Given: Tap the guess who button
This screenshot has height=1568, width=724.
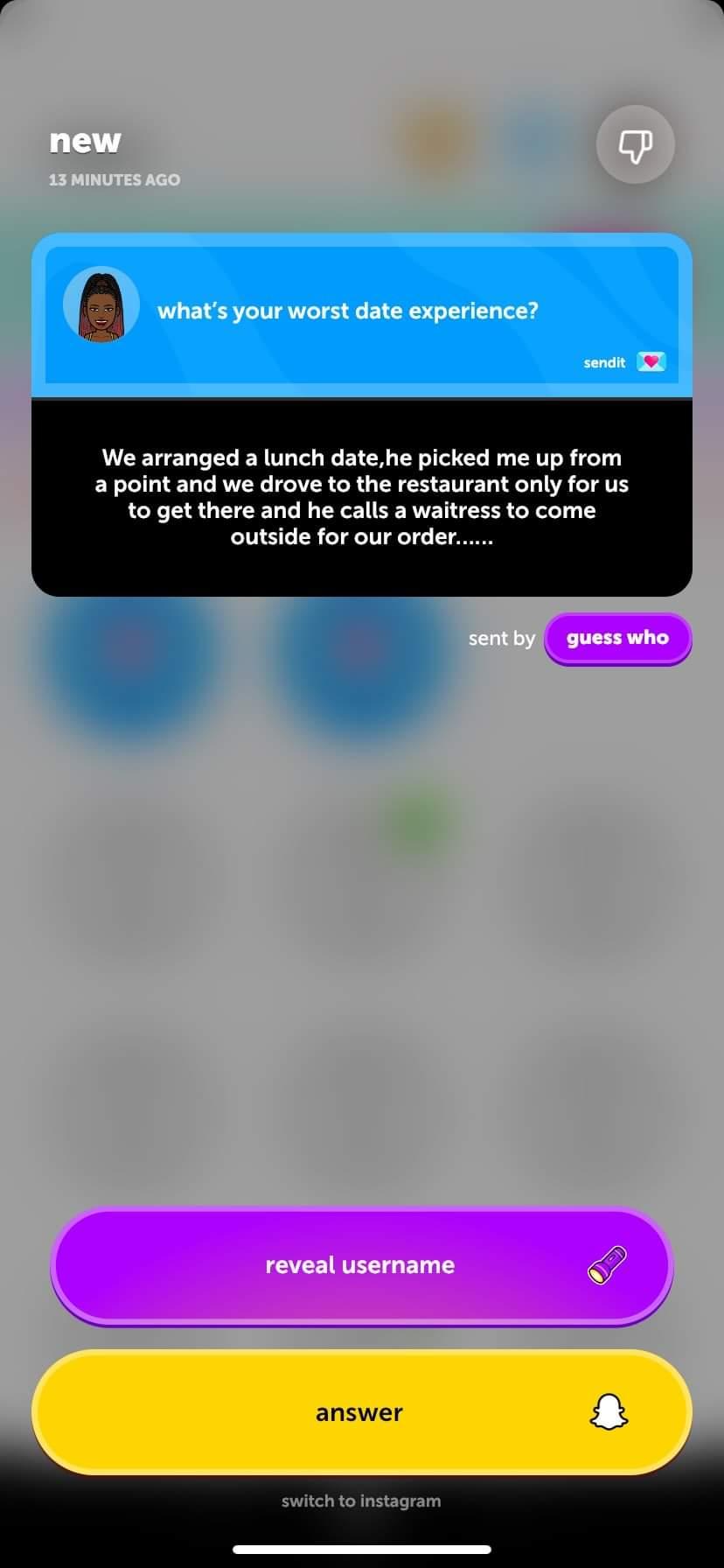Looking at the screenshot, I should [x=617, y=639].
